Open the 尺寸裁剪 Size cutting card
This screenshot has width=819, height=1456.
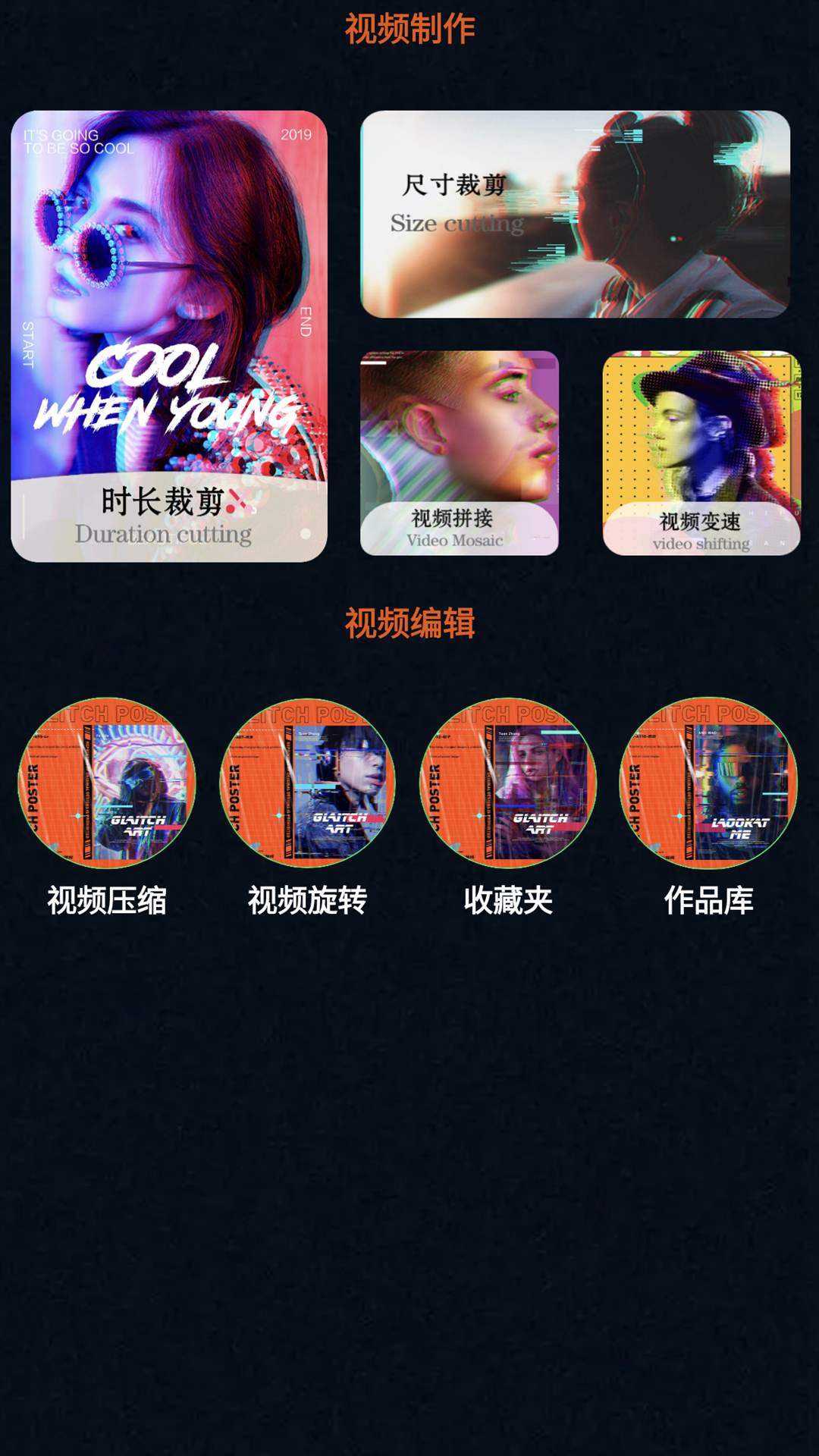tap(575, 214)
